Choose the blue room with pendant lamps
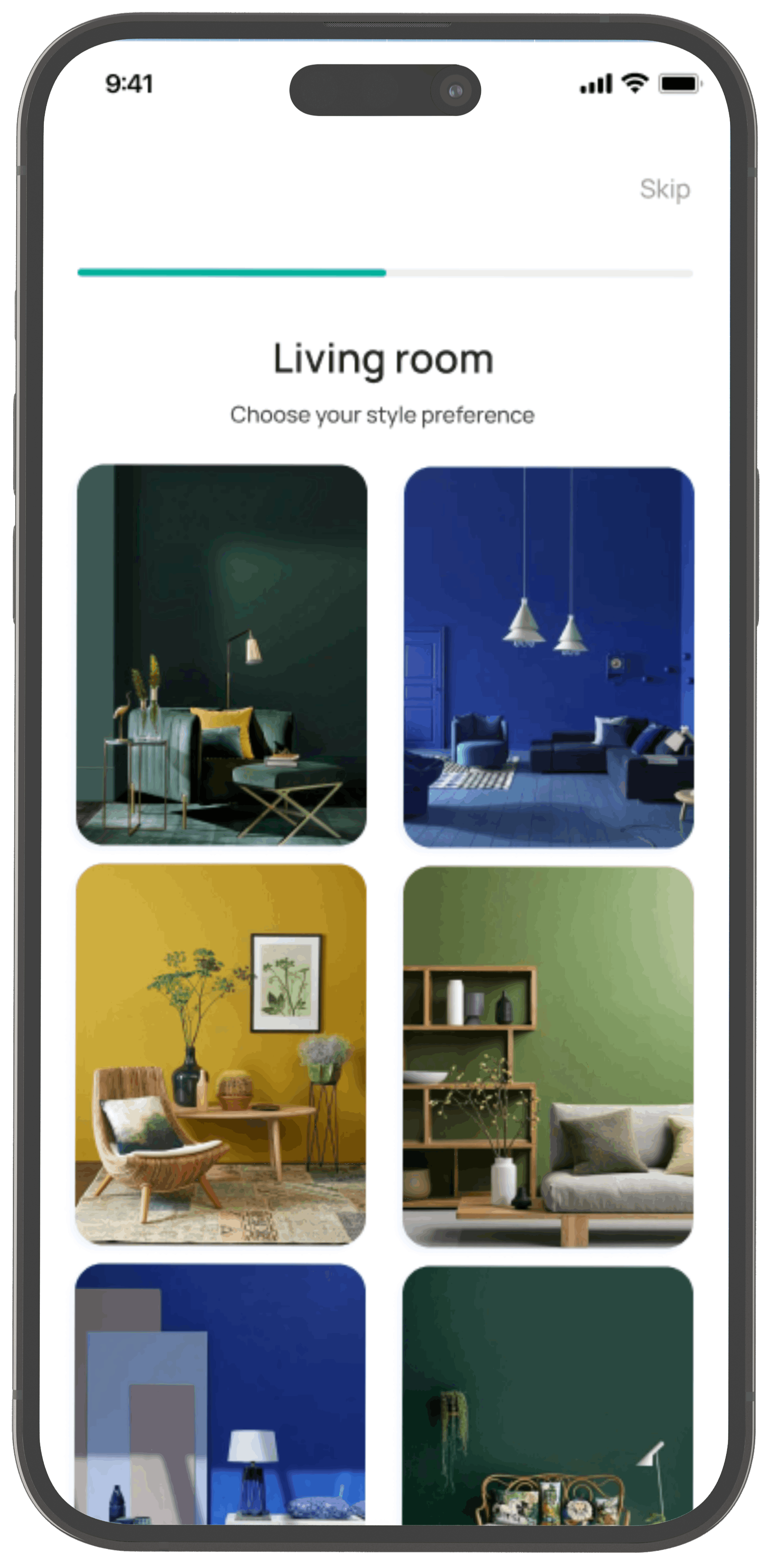This screenshot has height=1568, width=769. [x=548, y=657]
